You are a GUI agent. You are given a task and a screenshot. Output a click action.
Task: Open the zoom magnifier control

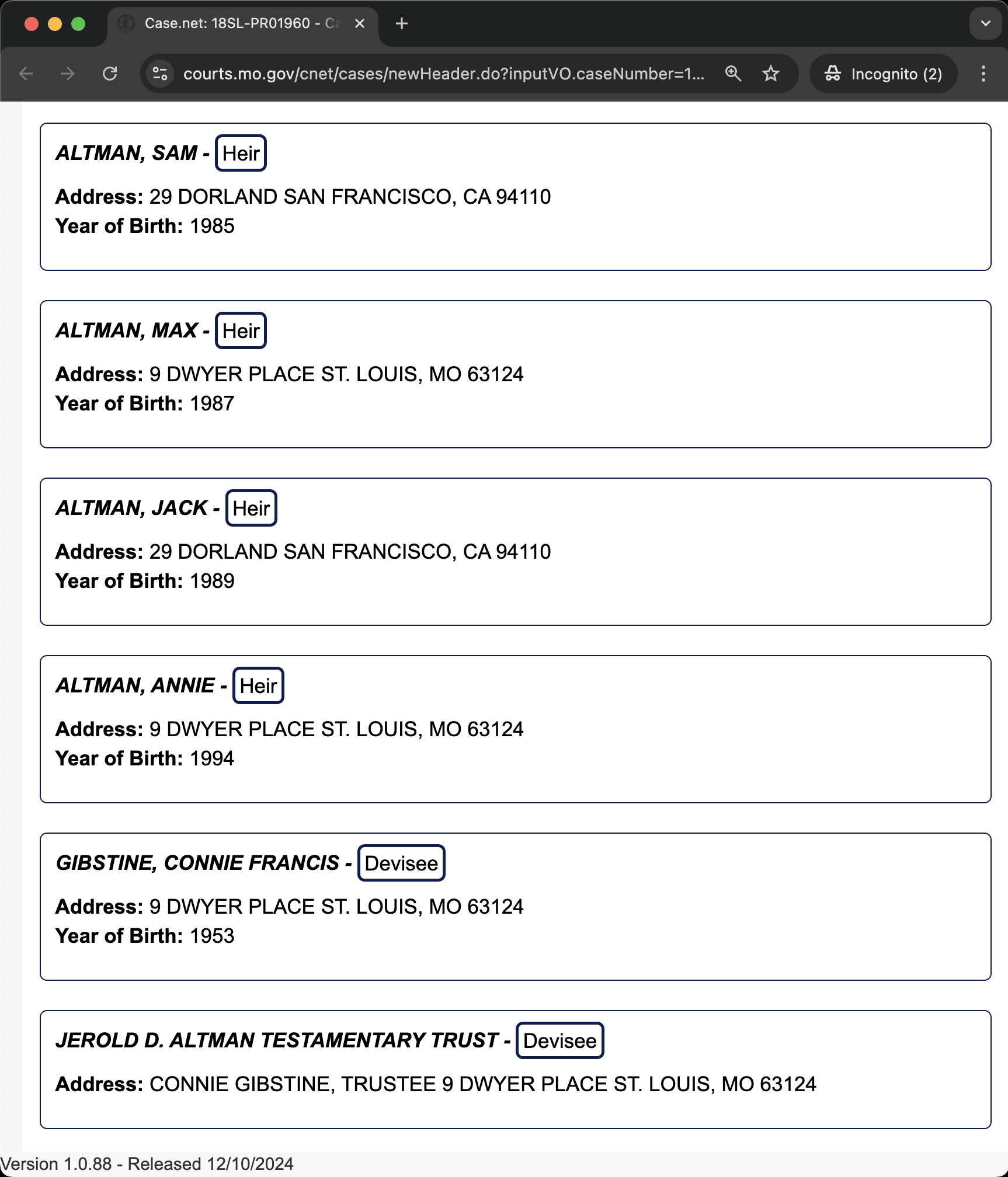733,74
